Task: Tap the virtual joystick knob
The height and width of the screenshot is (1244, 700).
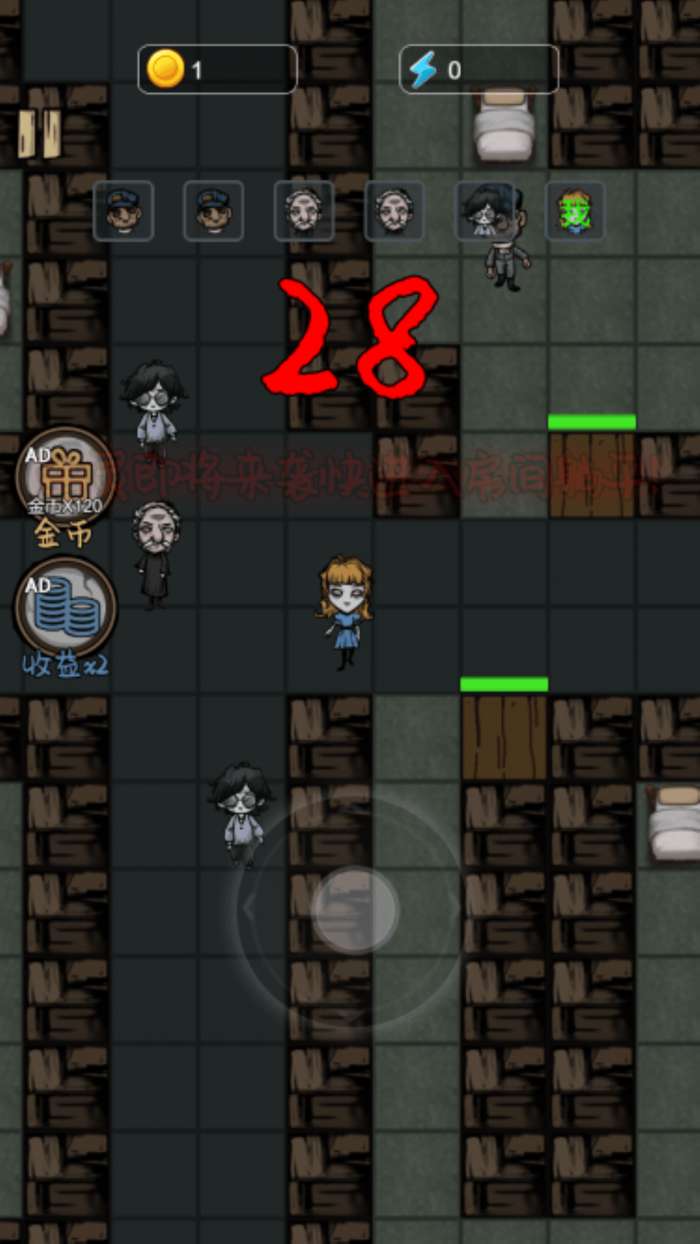Action: pyautogui.click(x=355, y=910)
